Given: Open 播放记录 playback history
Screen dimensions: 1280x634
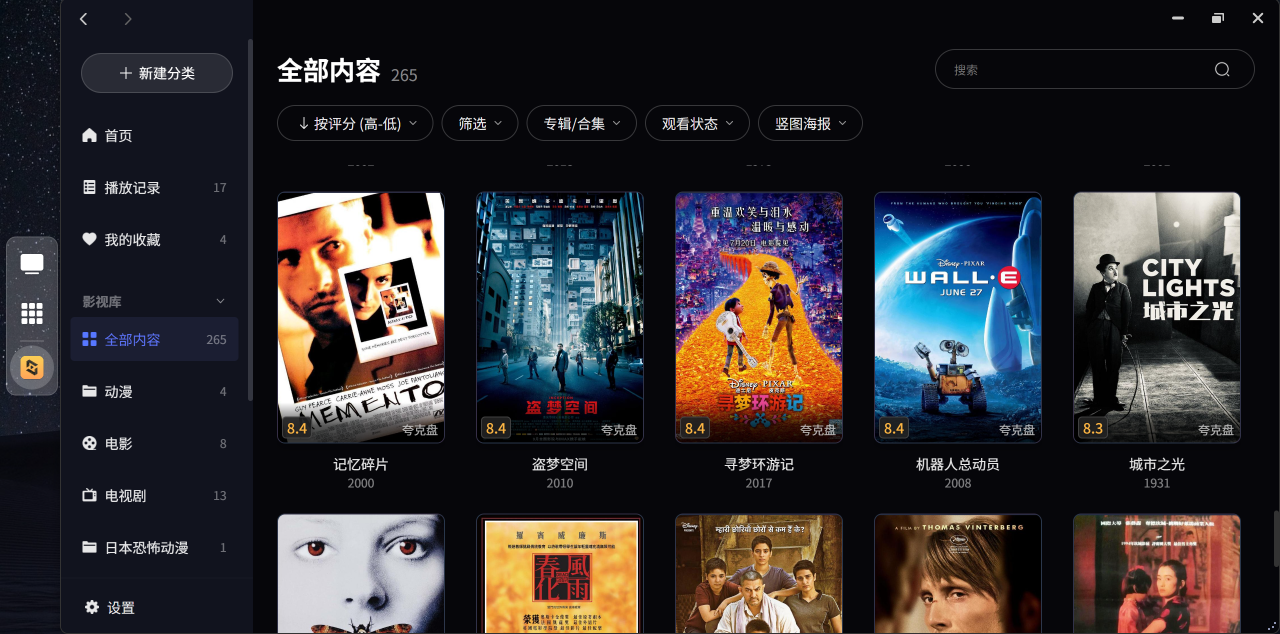Looking at the screenshot, I should pos(132,187).
